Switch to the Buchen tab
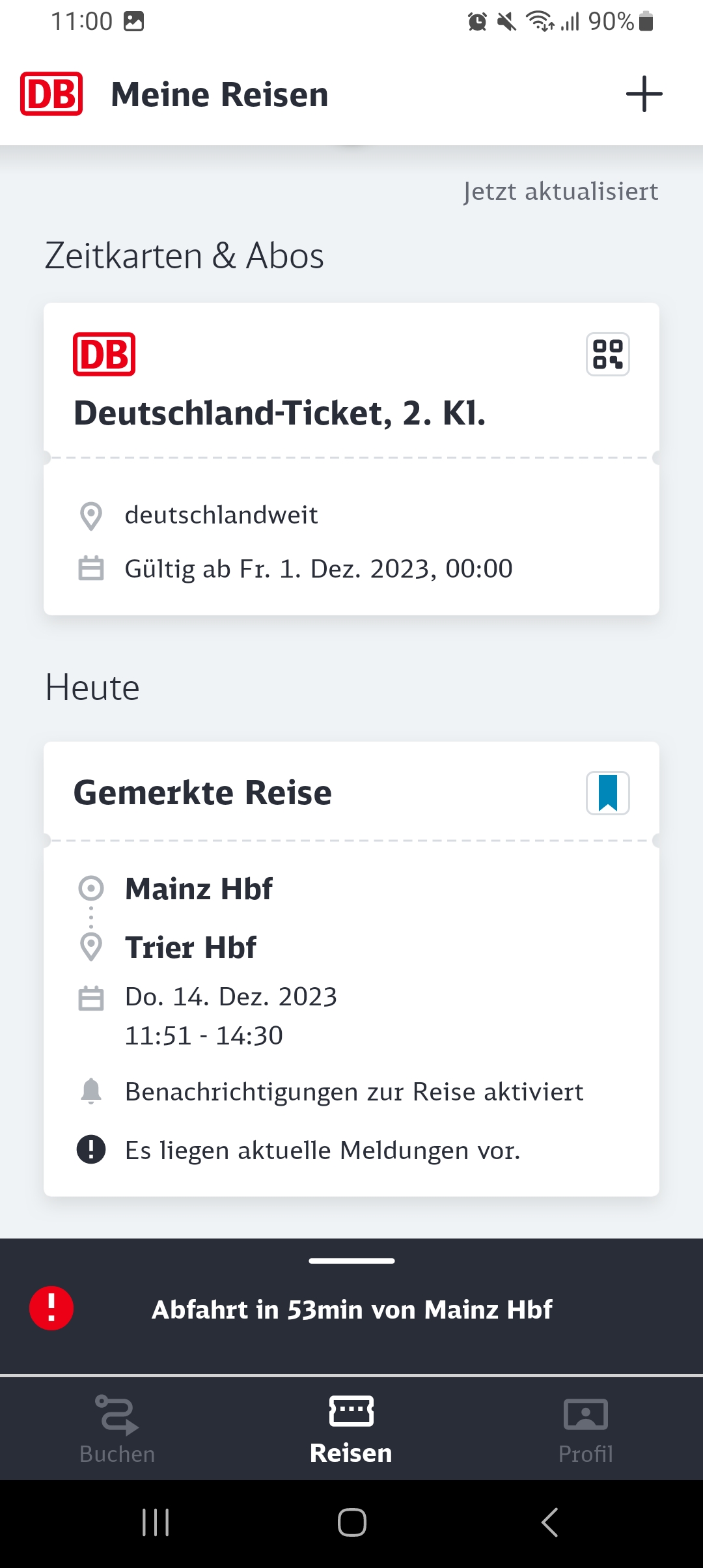 pos(117,1429)
